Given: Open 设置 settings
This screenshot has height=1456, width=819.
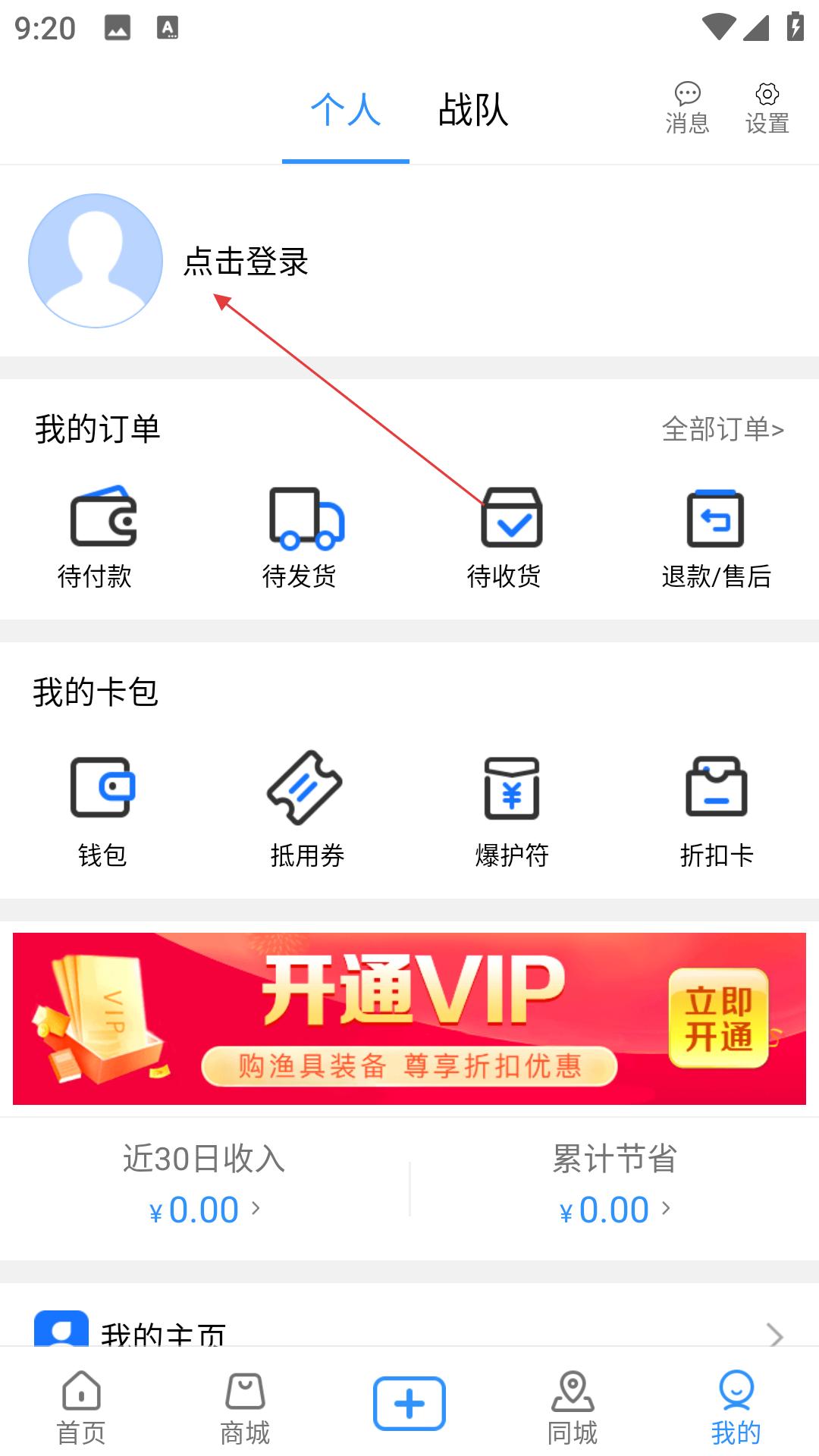Looking at the screenshot, I should click(x=767, y=108).
